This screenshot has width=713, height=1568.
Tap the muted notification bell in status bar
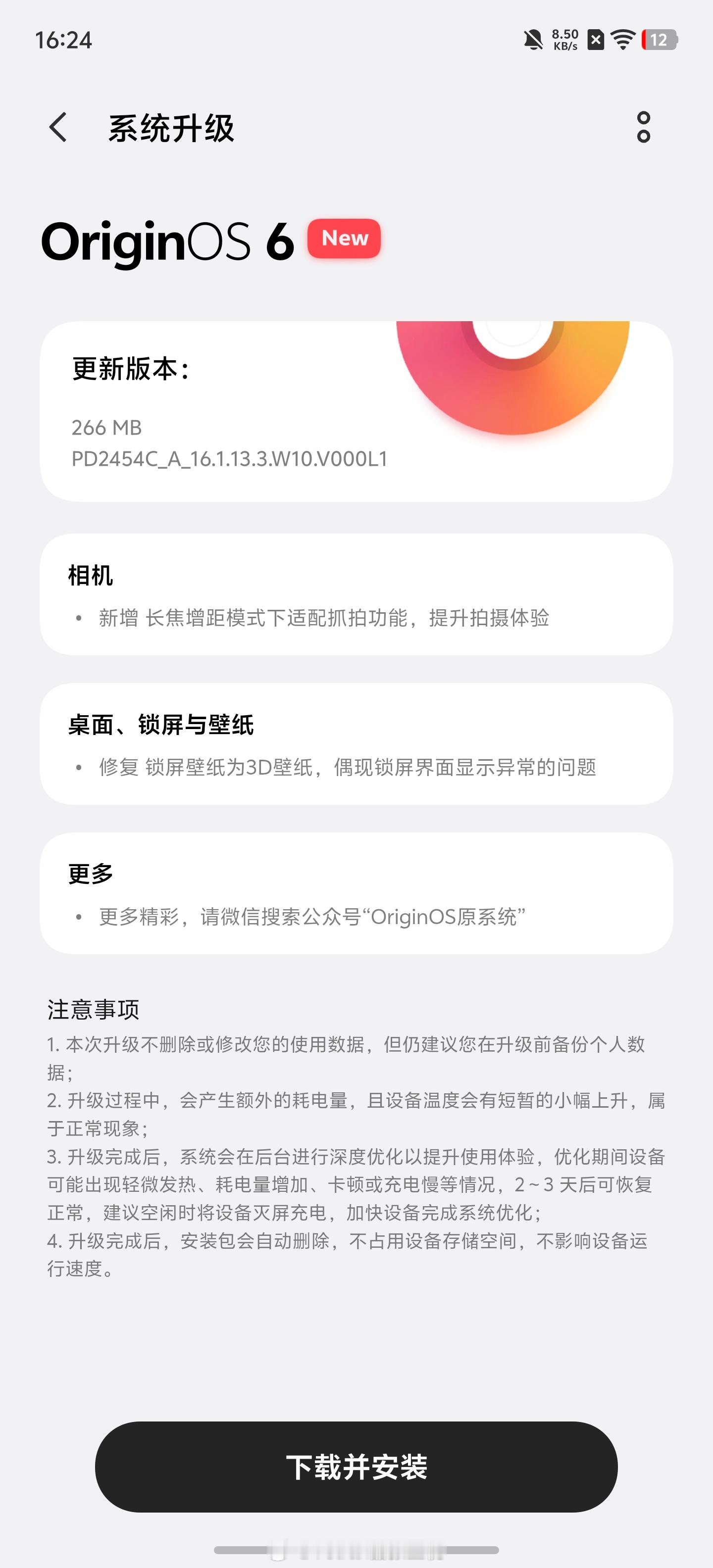point(535,41)
